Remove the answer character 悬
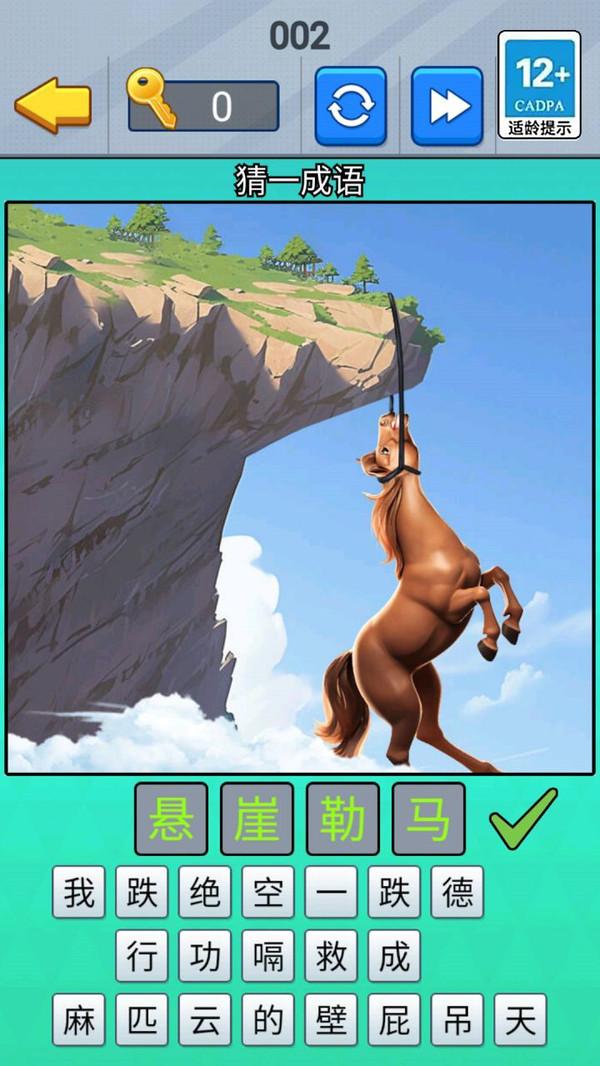The height and width of the screenshot is (1066, 600). pyautogui.click(x=171, y=819)
